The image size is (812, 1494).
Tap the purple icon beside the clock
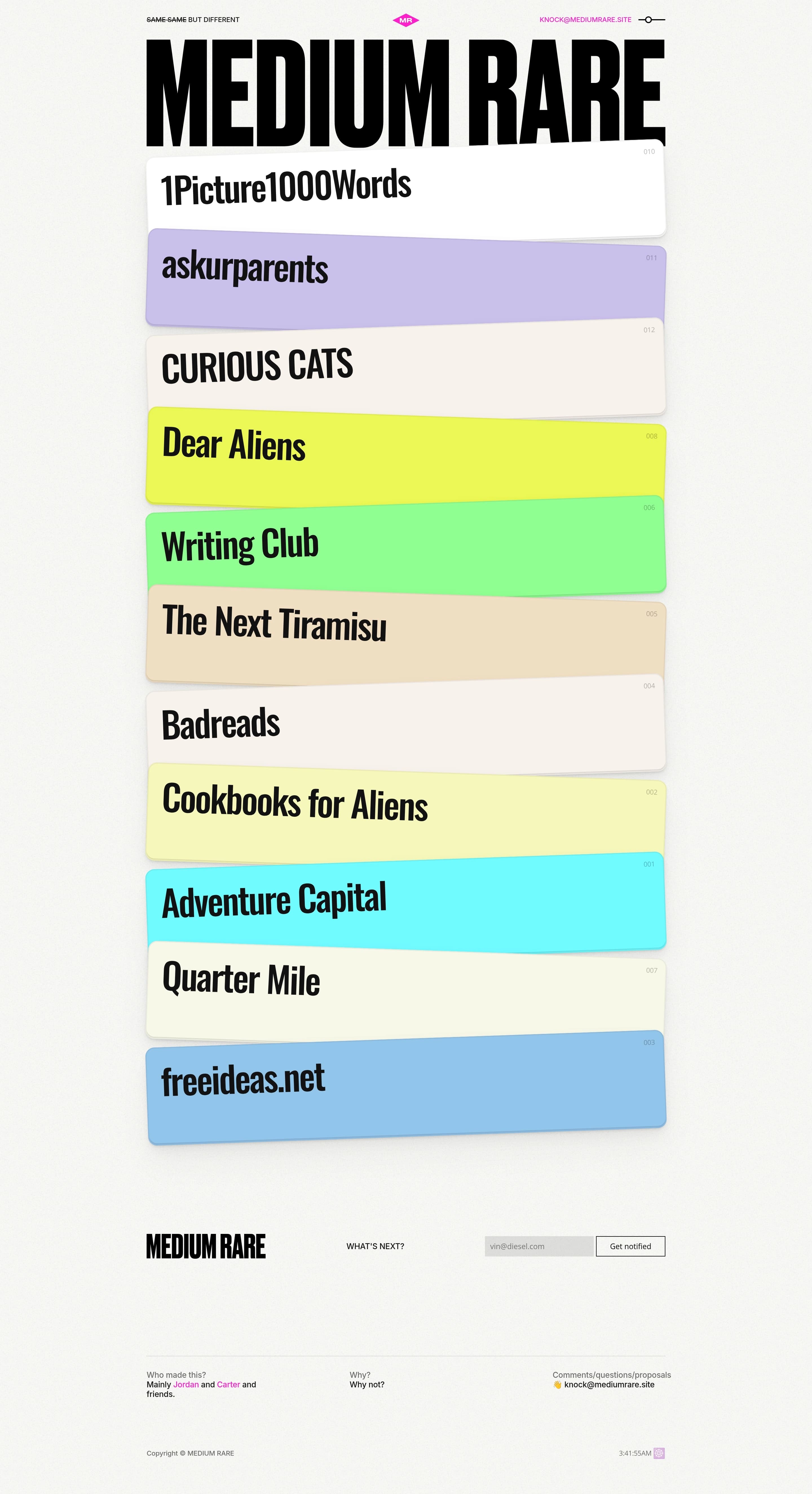point(659,1453)
